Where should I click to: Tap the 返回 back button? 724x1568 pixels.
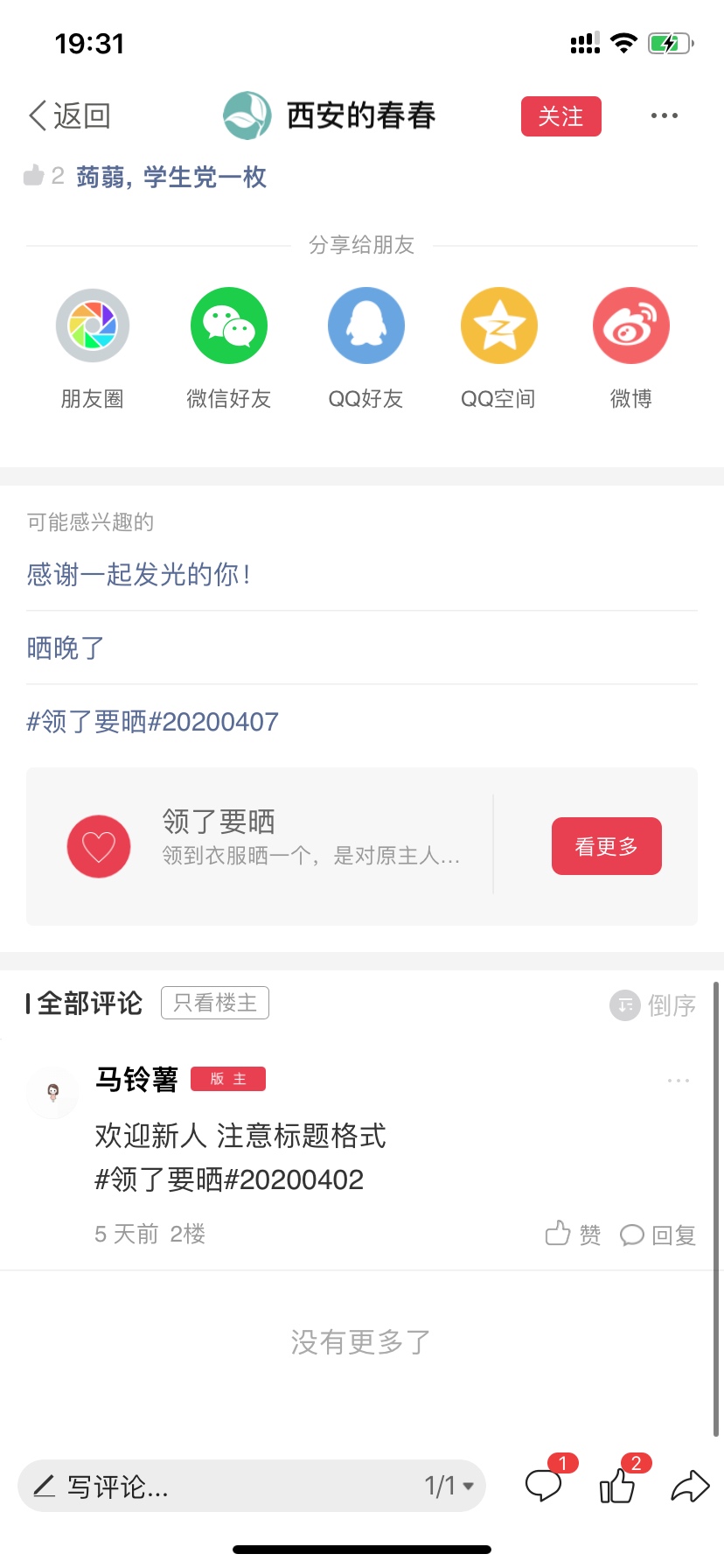click(69, 115)
